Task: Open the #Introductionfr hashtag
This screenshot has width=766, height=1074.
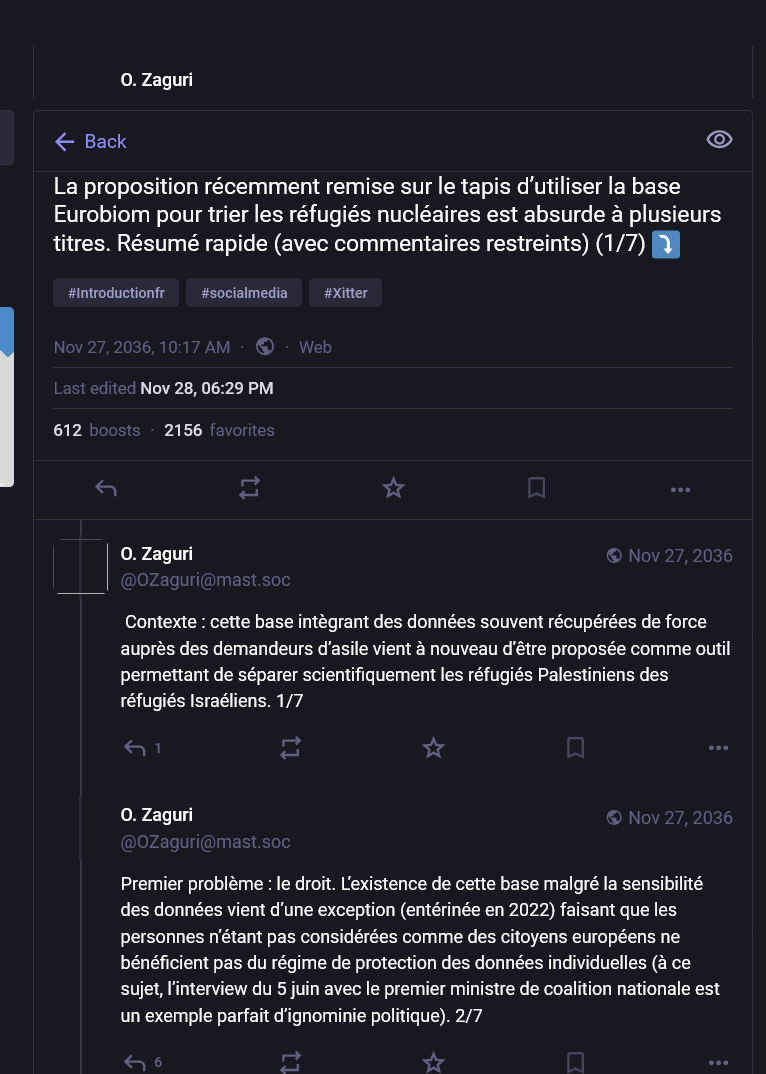Action: (116, 293)
